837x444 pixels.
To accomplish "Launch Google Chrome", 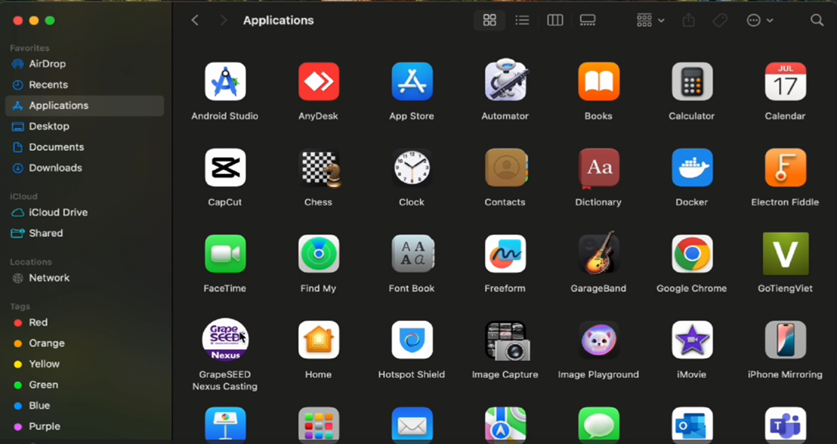I will pyautogui.click(x=691, y=255).
